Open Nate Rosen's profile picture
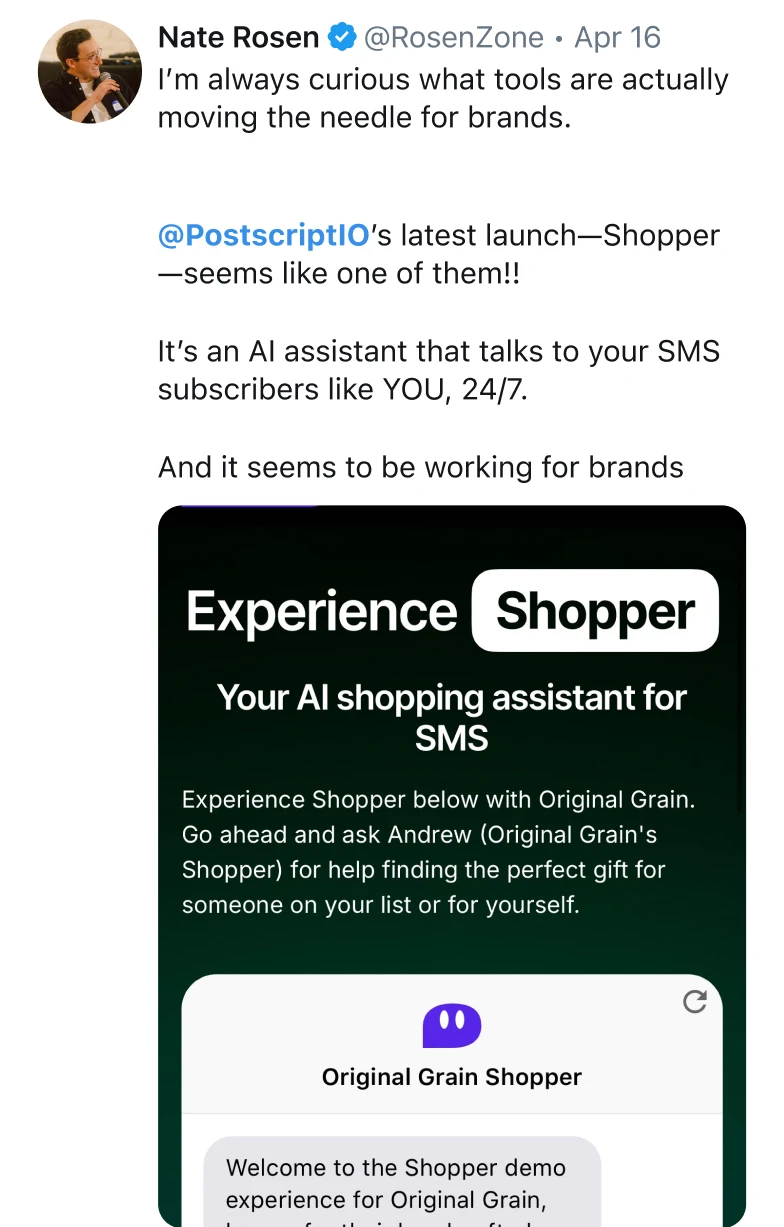This screenshot has height=1227, width=784. pos(90,72)
